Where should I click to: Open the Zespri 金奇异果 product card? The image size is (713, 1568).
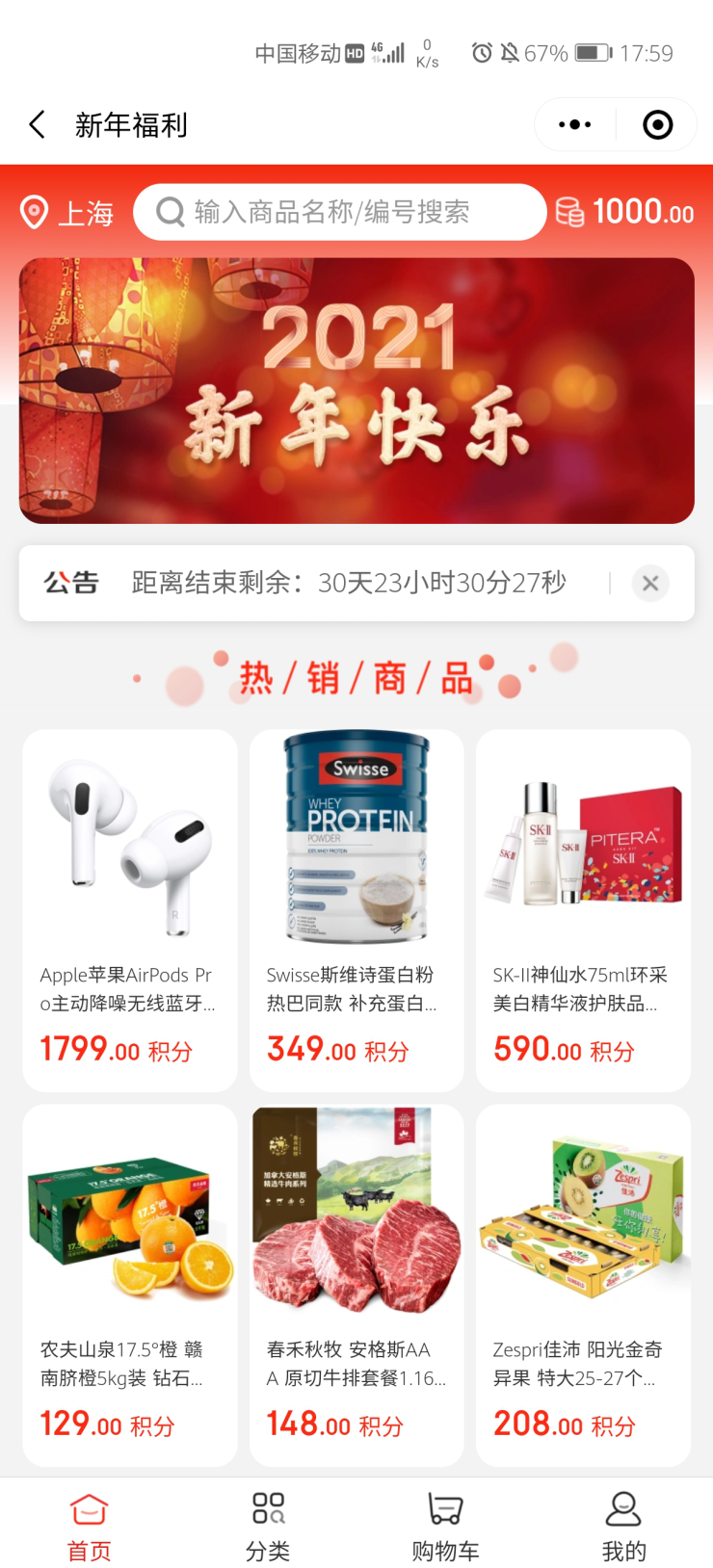[583, 1284]
